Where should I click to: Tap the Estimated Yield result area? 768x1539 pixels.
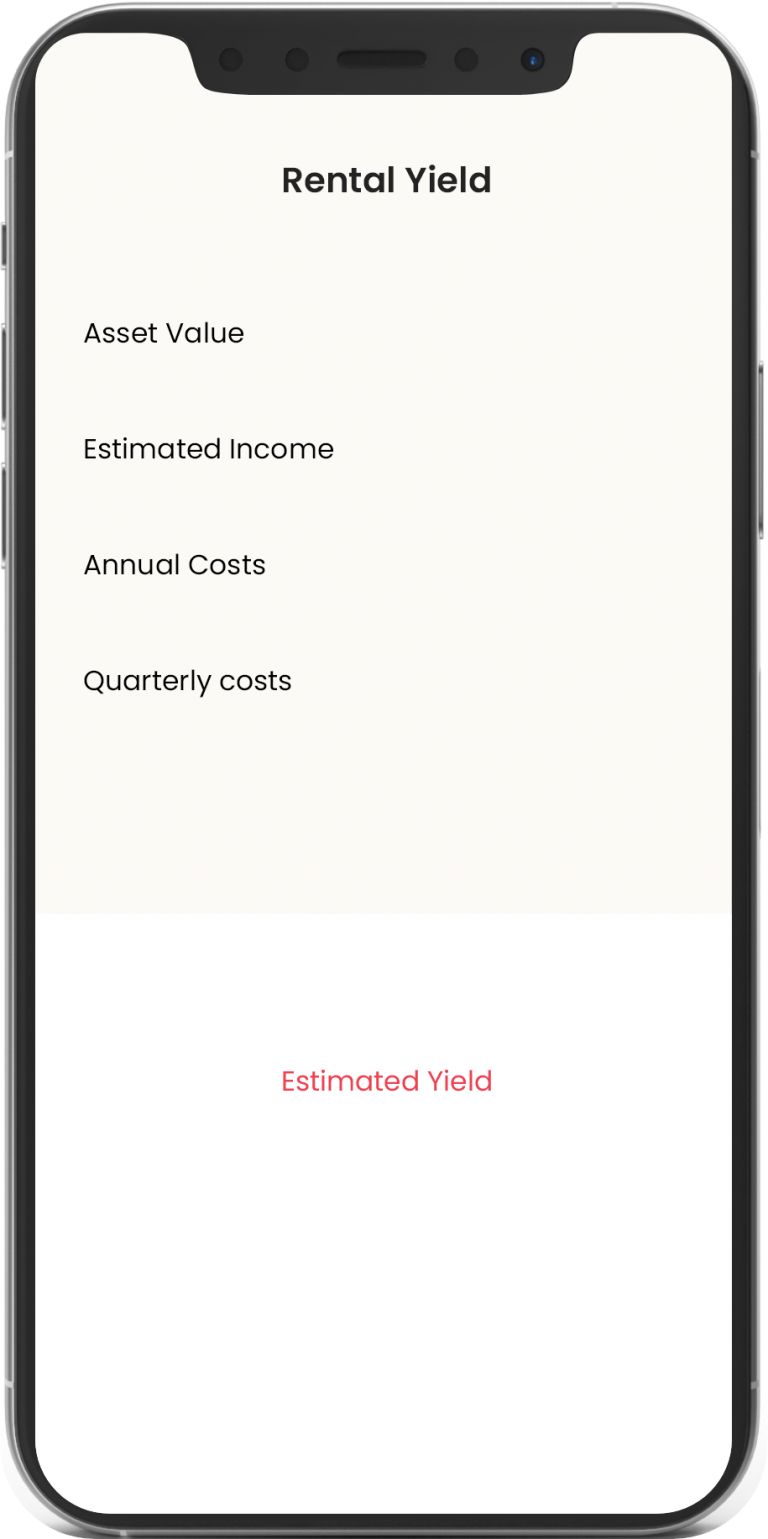point(386,1081)
